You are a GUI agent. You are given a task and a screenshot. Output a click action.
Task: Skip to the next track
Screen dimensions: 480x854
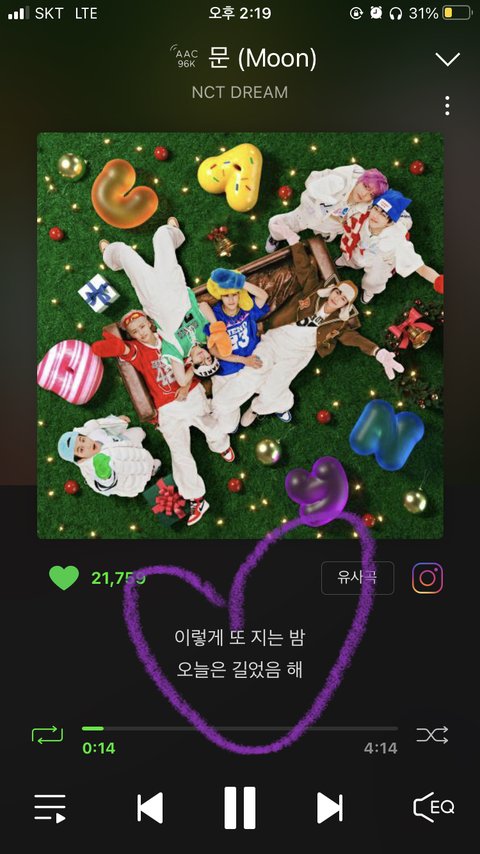click(330, 808)
